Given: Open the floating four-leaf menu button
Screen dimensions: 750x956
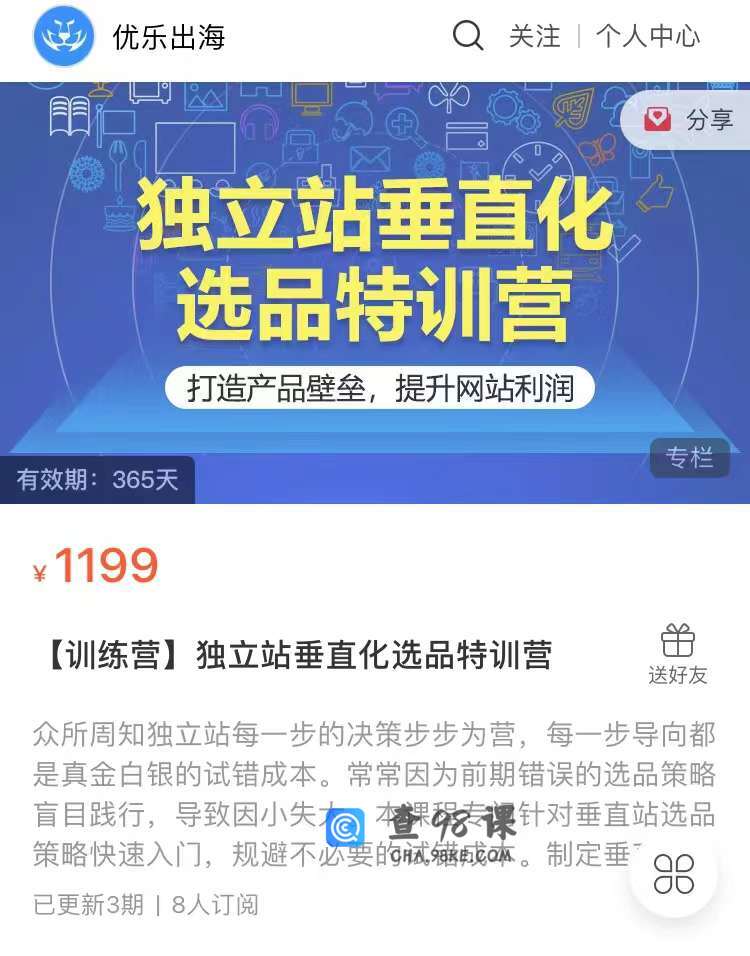Looking at the screenshot, I should click(x=674, y=873).
